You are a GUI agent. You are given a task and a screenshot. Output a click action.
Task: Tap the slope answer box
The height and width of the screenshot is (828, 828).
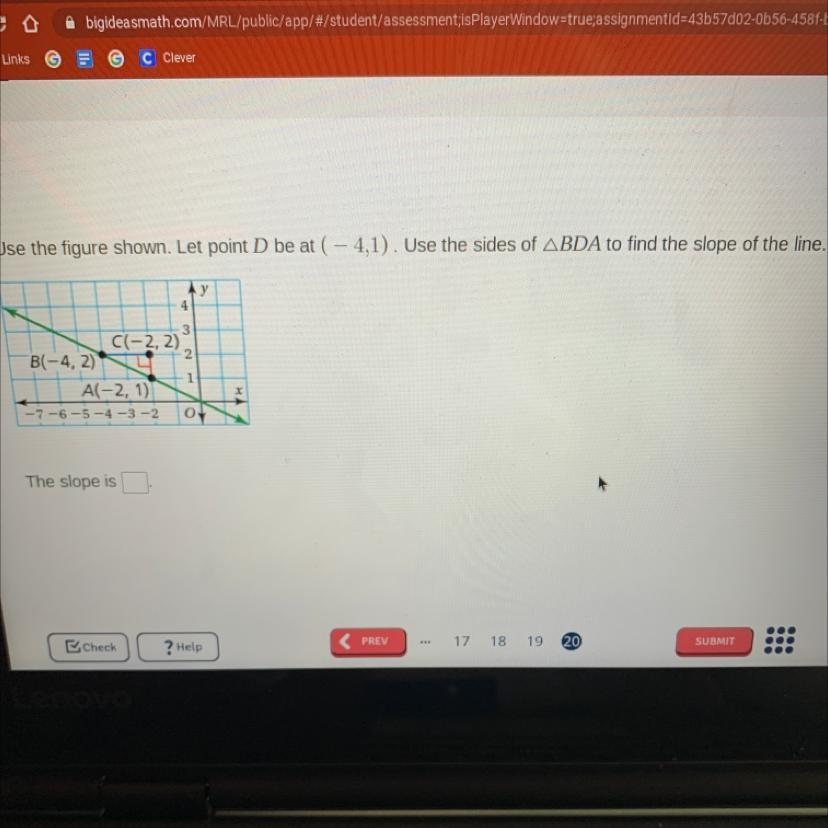pyautogui.click(x=135, y=483)
